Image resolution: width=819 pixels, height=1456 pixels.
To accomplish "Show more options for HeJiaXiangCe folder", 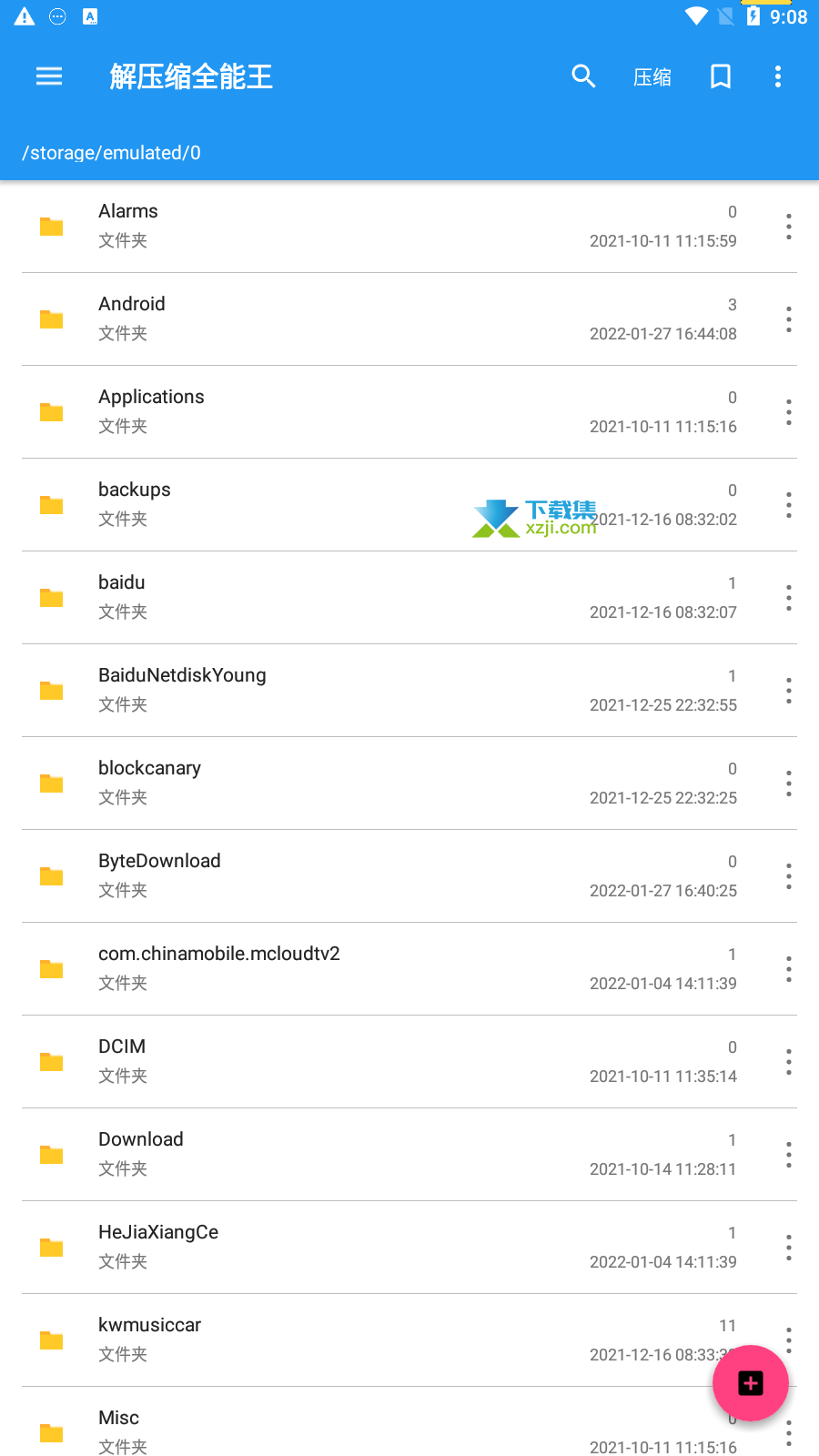I will [789, 1248].
